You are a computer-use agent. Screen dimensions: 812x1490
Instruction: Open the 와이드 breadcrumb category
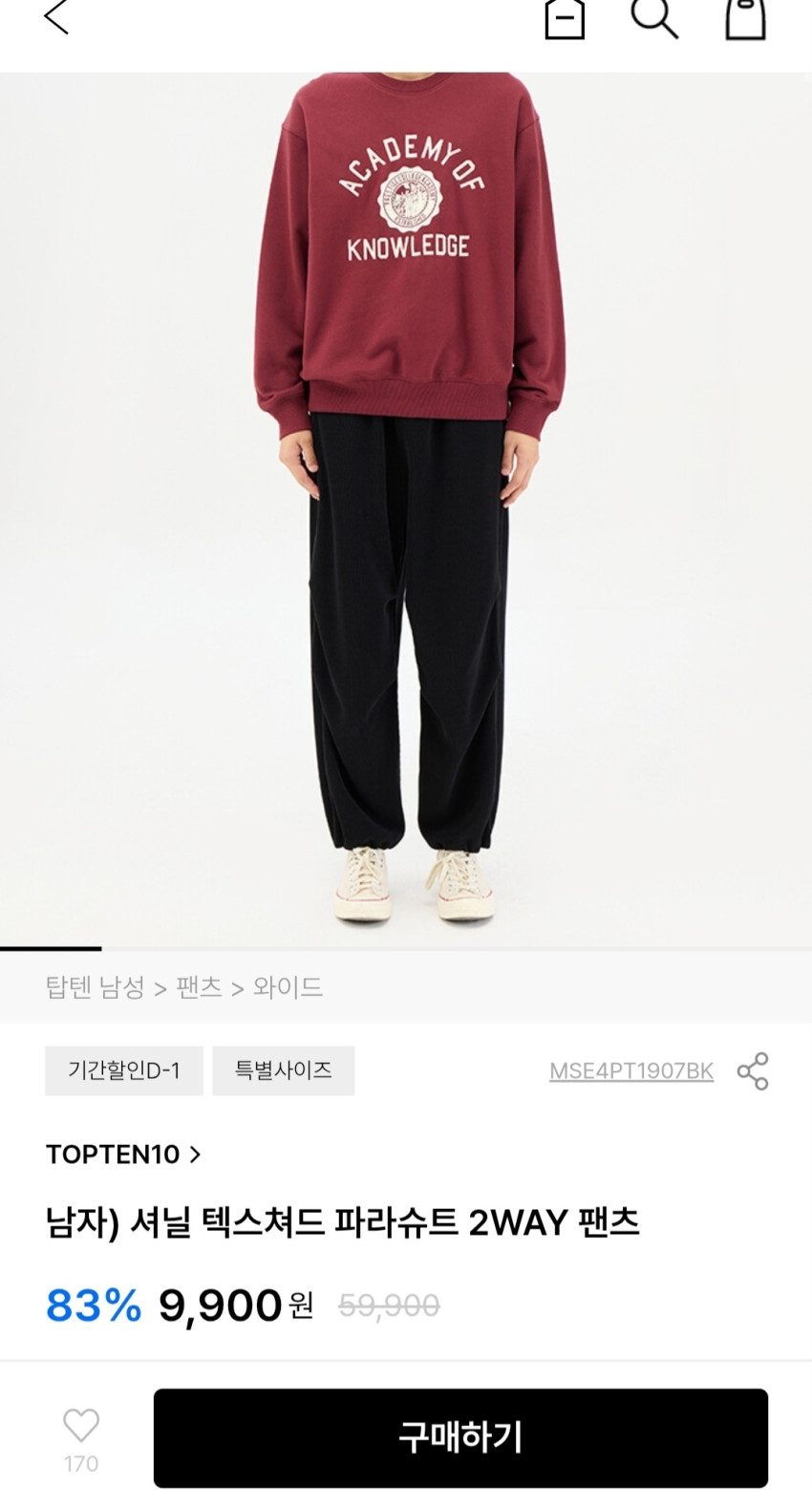coord(288,987)
